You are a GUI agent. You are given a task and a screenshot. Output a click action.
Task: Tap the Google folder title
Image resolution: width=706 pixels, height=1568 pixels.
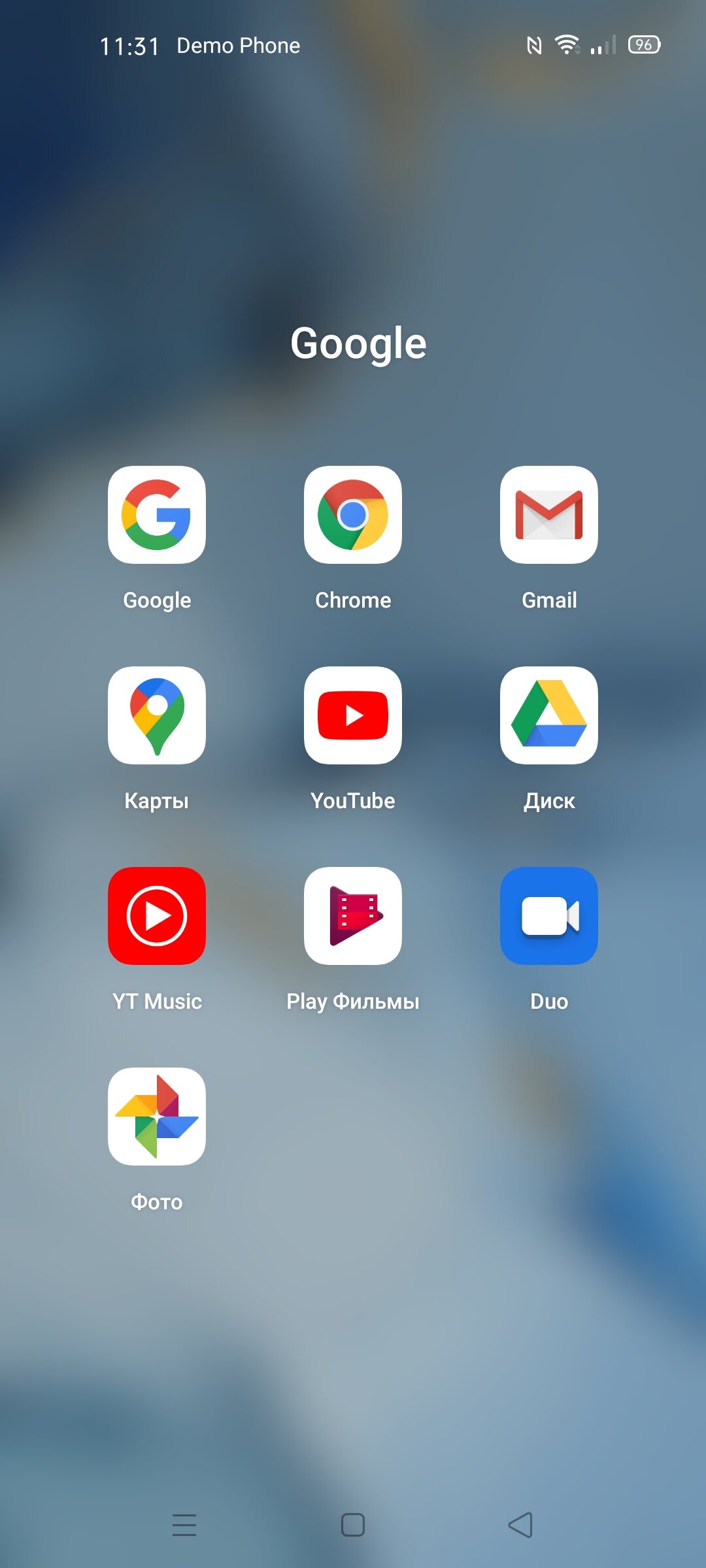[x=358, y=344]
